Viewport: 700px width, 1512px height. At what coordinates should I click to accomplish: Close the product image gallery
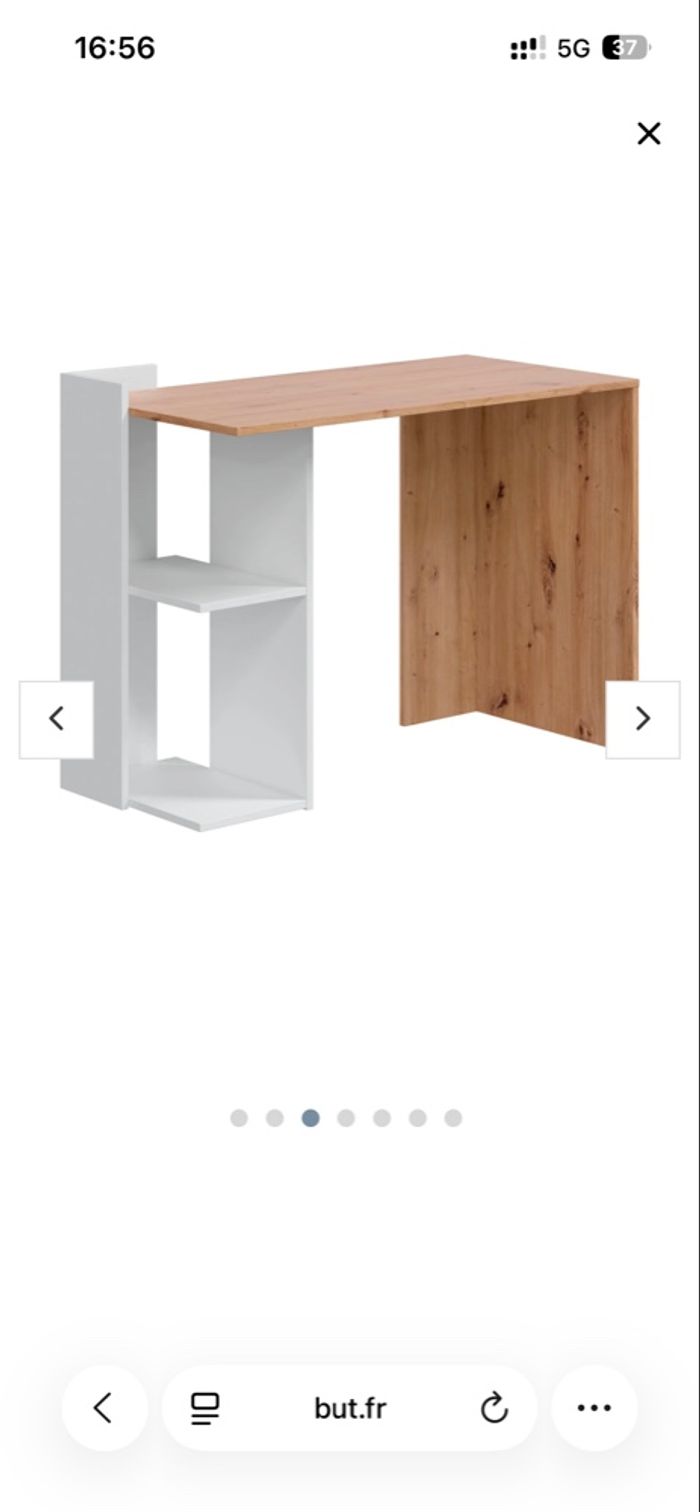click(649, 133)
